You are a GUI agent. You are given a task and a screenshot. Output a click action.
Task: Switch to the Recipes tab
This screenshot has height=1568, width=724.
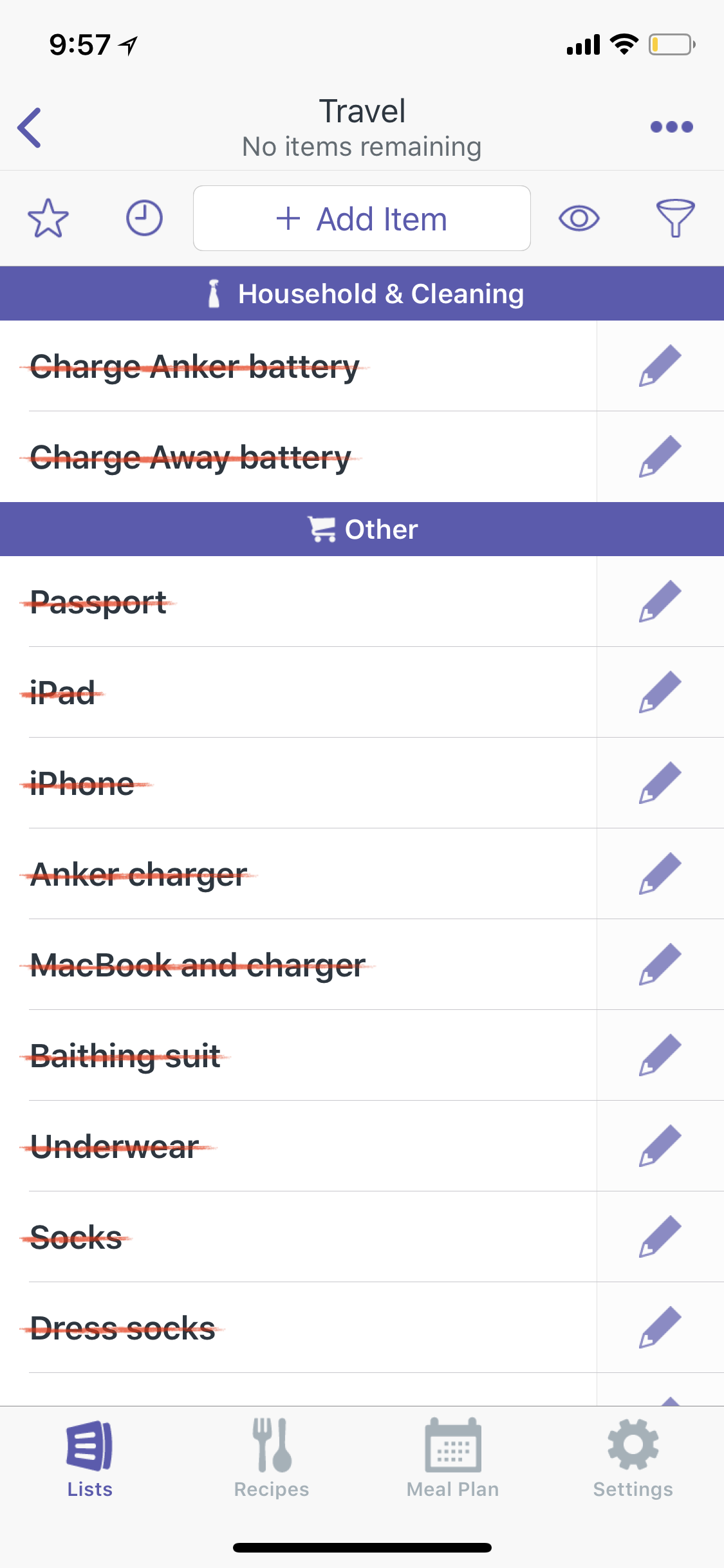pos(272,1459)
